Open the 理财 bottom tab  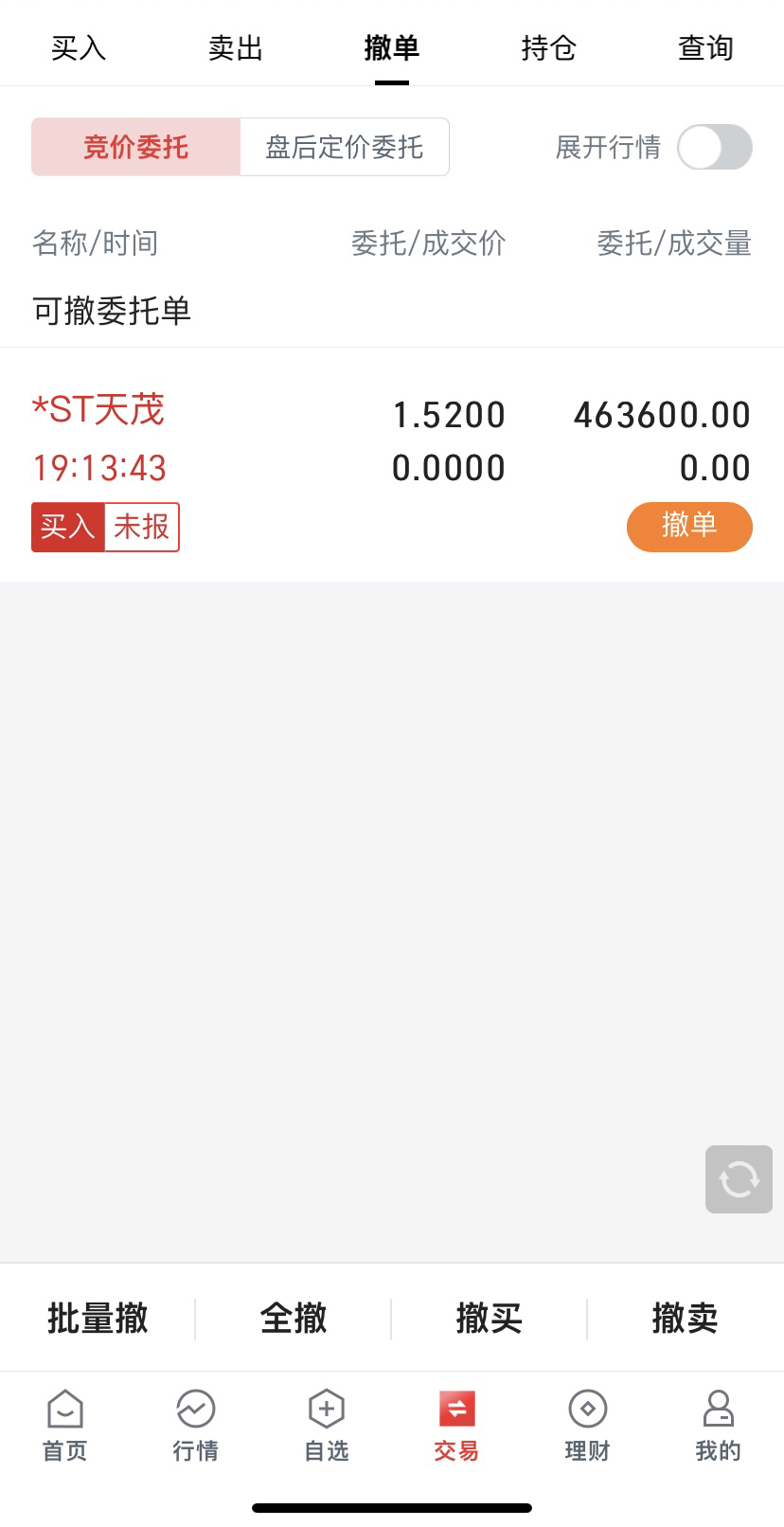point(587,1426)
